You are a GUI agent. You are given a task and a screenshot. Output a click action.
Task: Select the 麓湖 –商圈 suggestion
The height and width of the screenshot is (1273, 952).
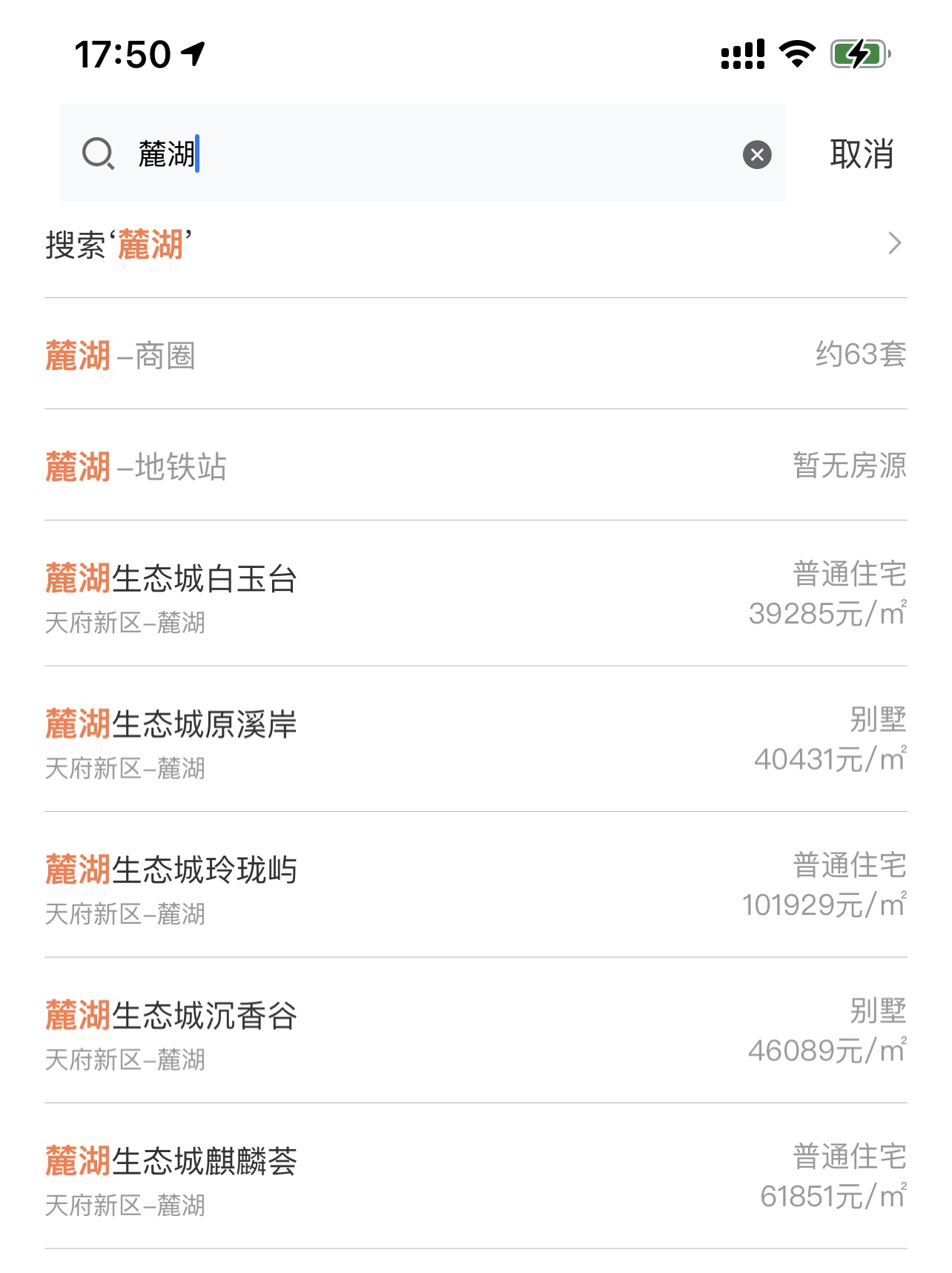tap(475, 355)
